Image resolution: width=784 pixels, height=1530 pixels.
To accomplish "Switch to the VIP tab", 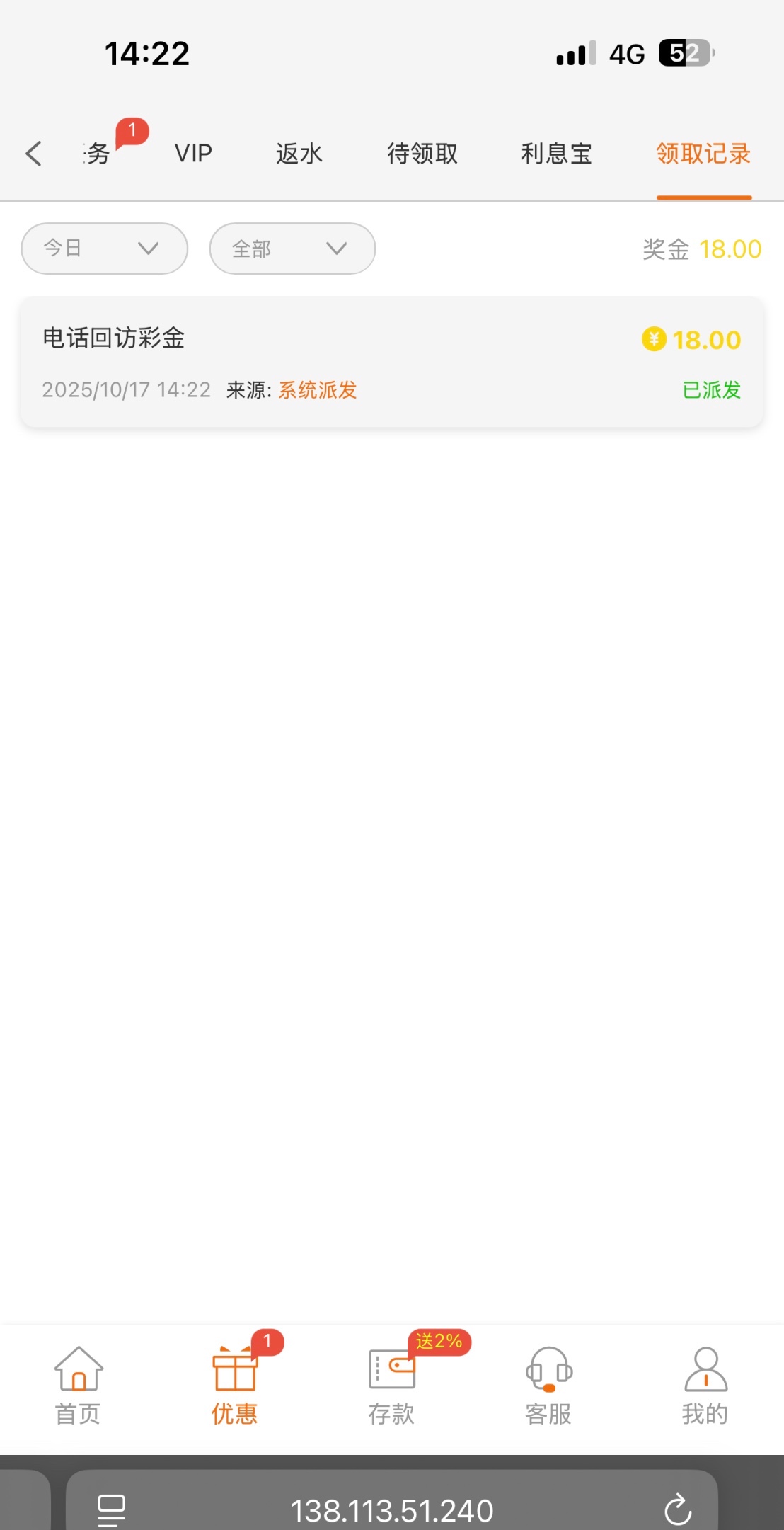I will [x=193, y=154].
